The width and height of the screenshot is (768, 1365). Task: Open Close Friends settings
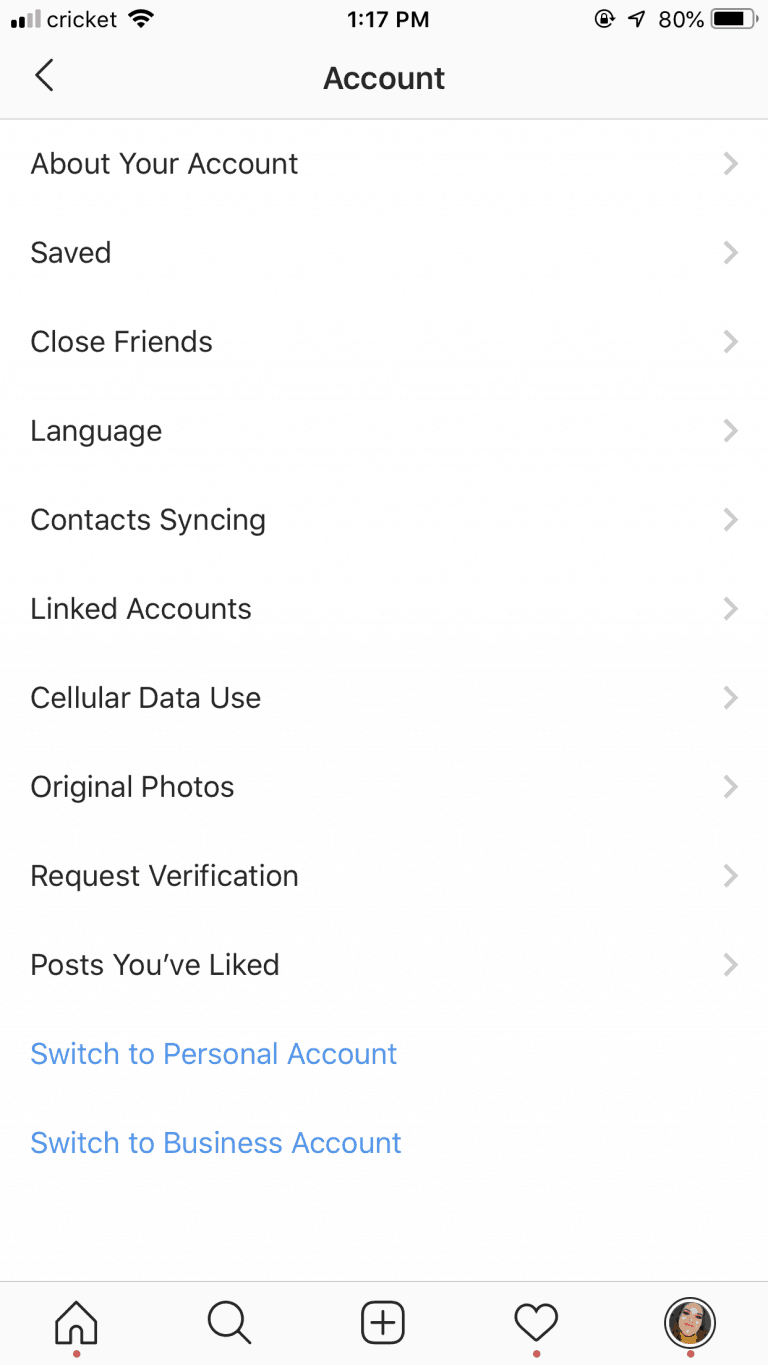pos(384,342)
